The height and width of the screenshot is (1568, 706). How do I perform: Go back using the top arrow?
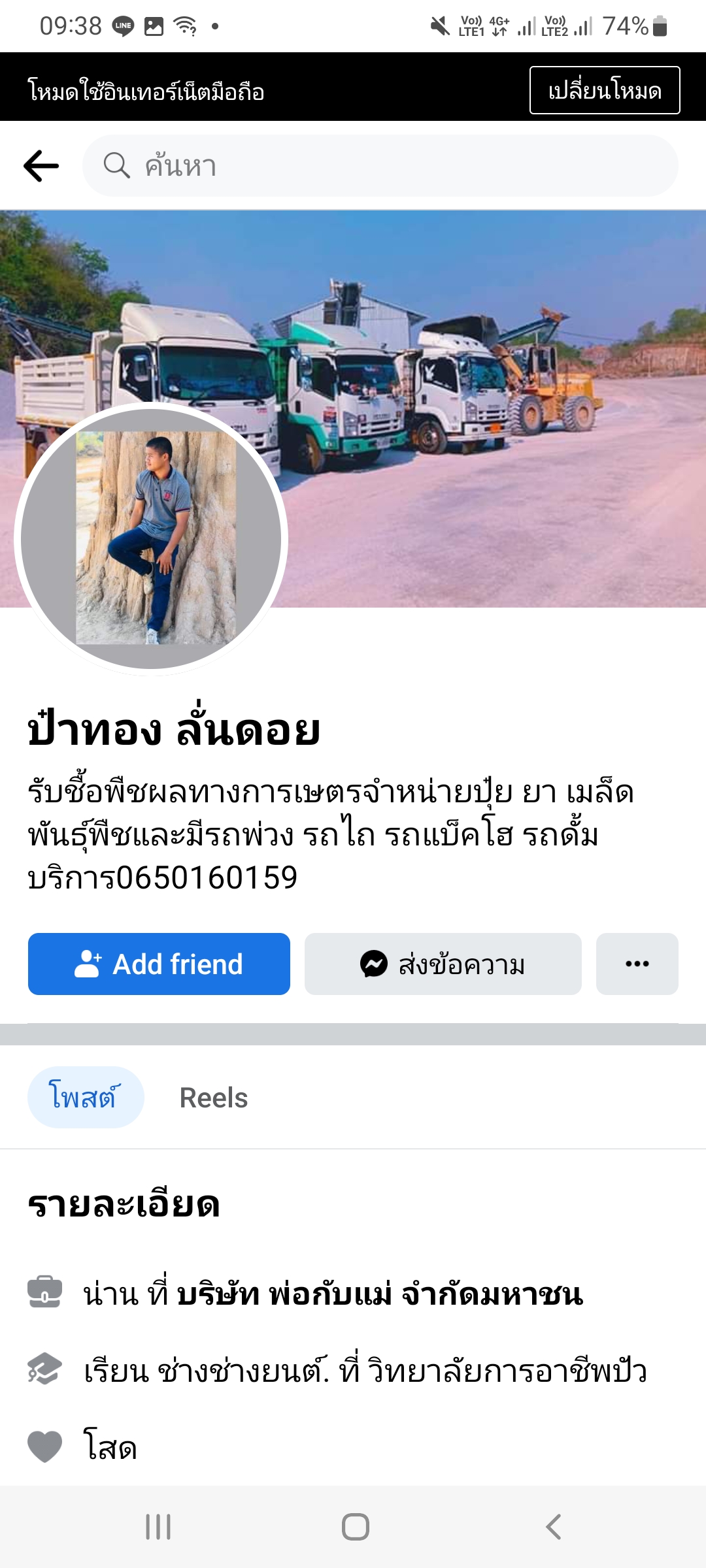[x=41, y=166]
